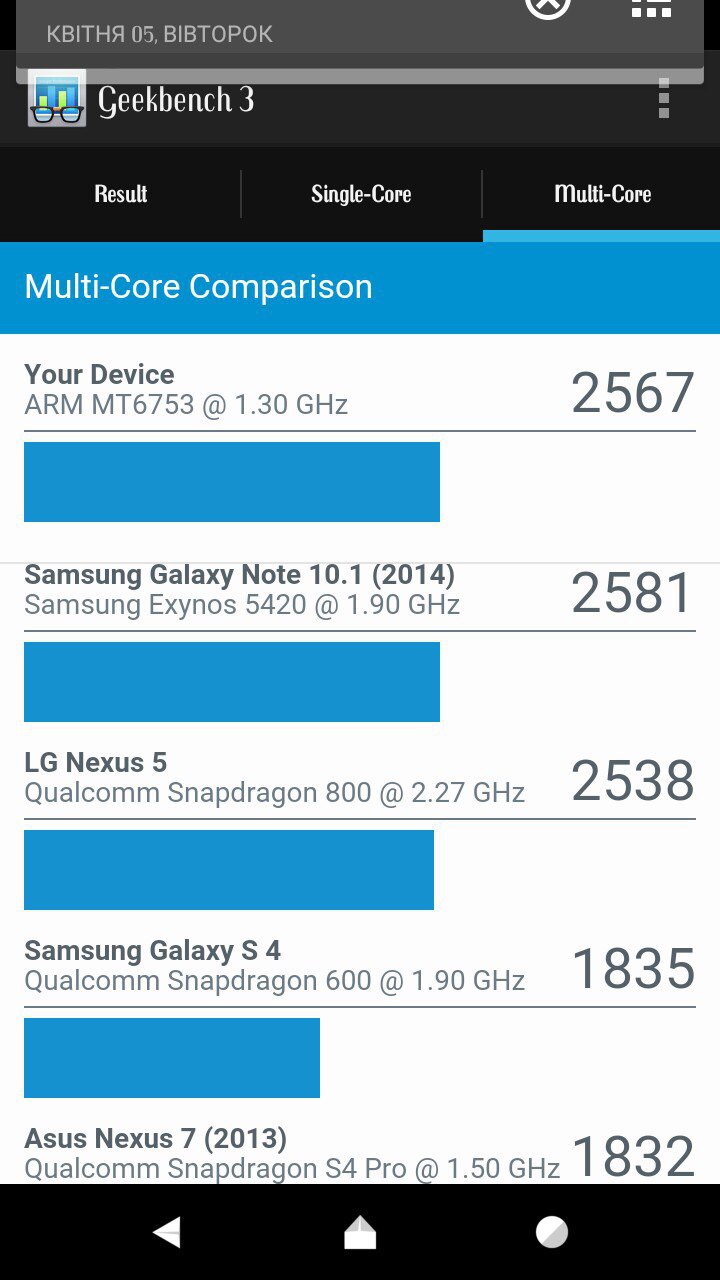This screenshot has width=720, height=1280.
Task: Go back with the navigation bar
Action: coord(167,1232)
